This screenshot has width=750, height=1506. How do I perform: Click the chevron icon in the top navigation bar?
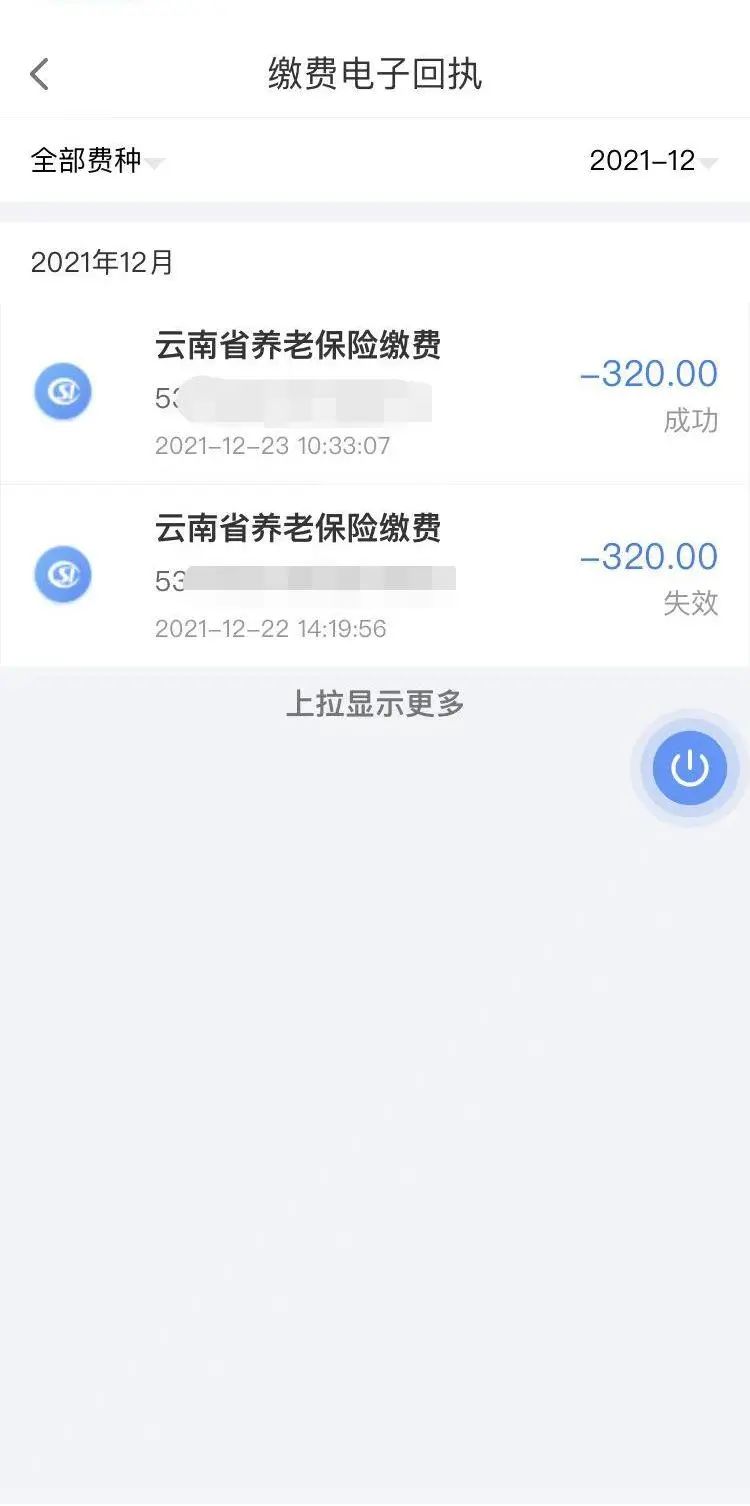tap(39, 74)
